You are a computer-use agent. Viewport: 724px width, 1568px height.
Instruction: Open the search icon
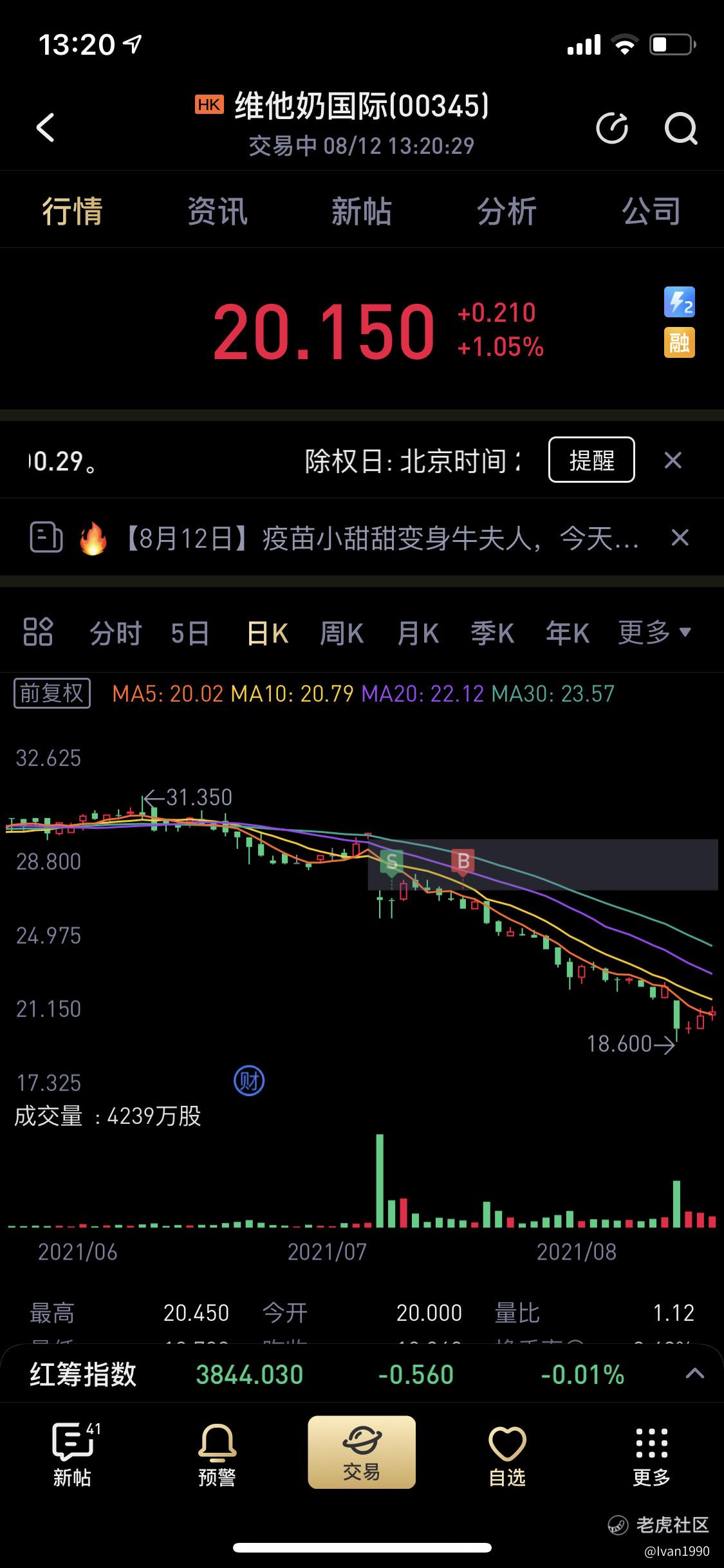click(681, 128)
